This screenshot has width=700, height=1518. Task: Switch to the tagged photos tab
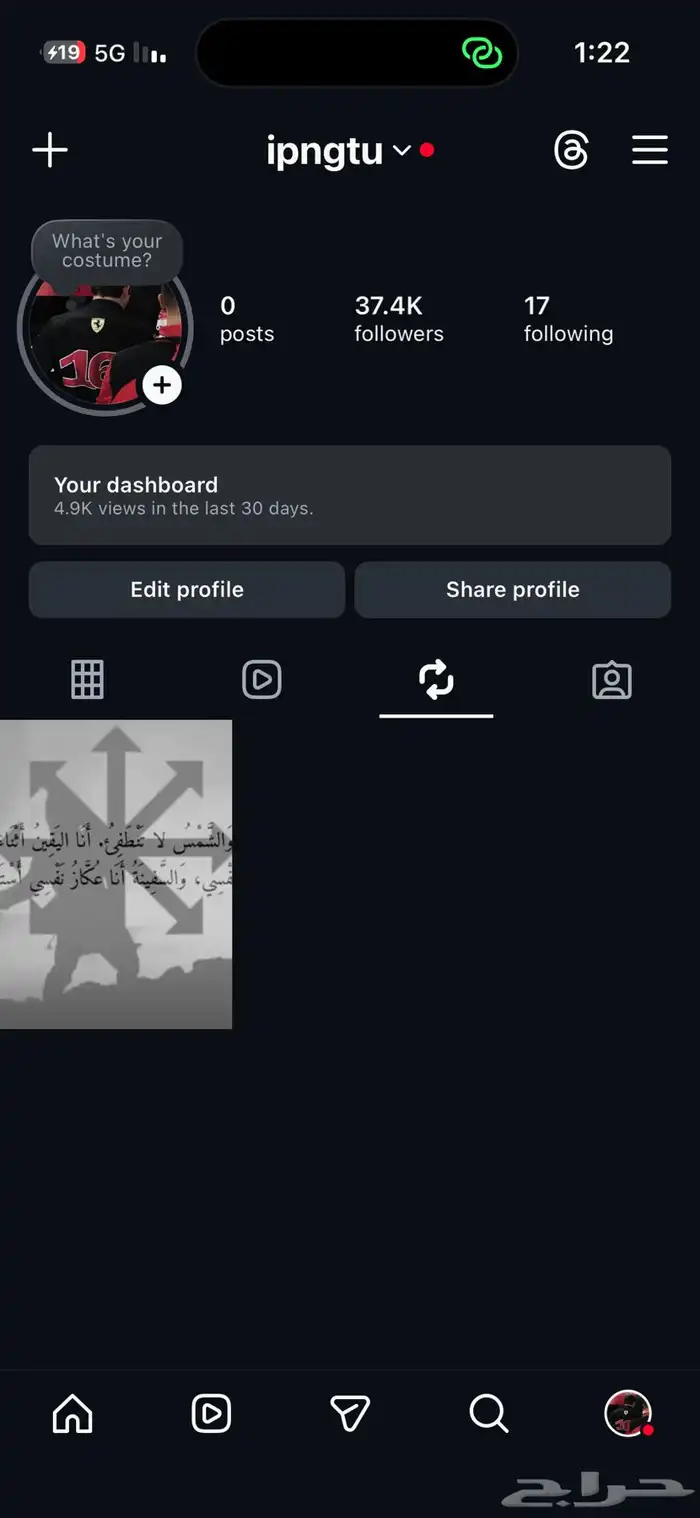tap(611, 680)
